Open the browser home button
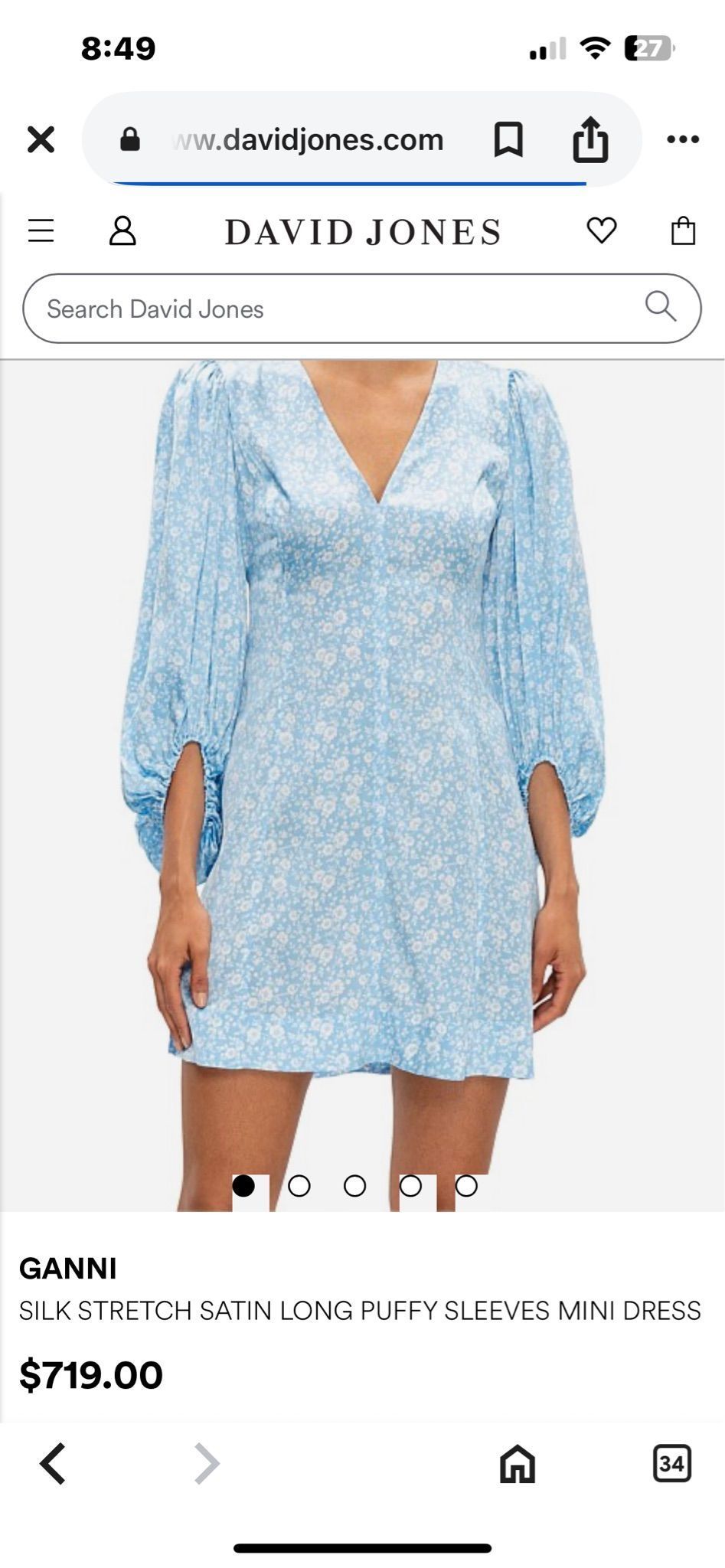 518,1464
